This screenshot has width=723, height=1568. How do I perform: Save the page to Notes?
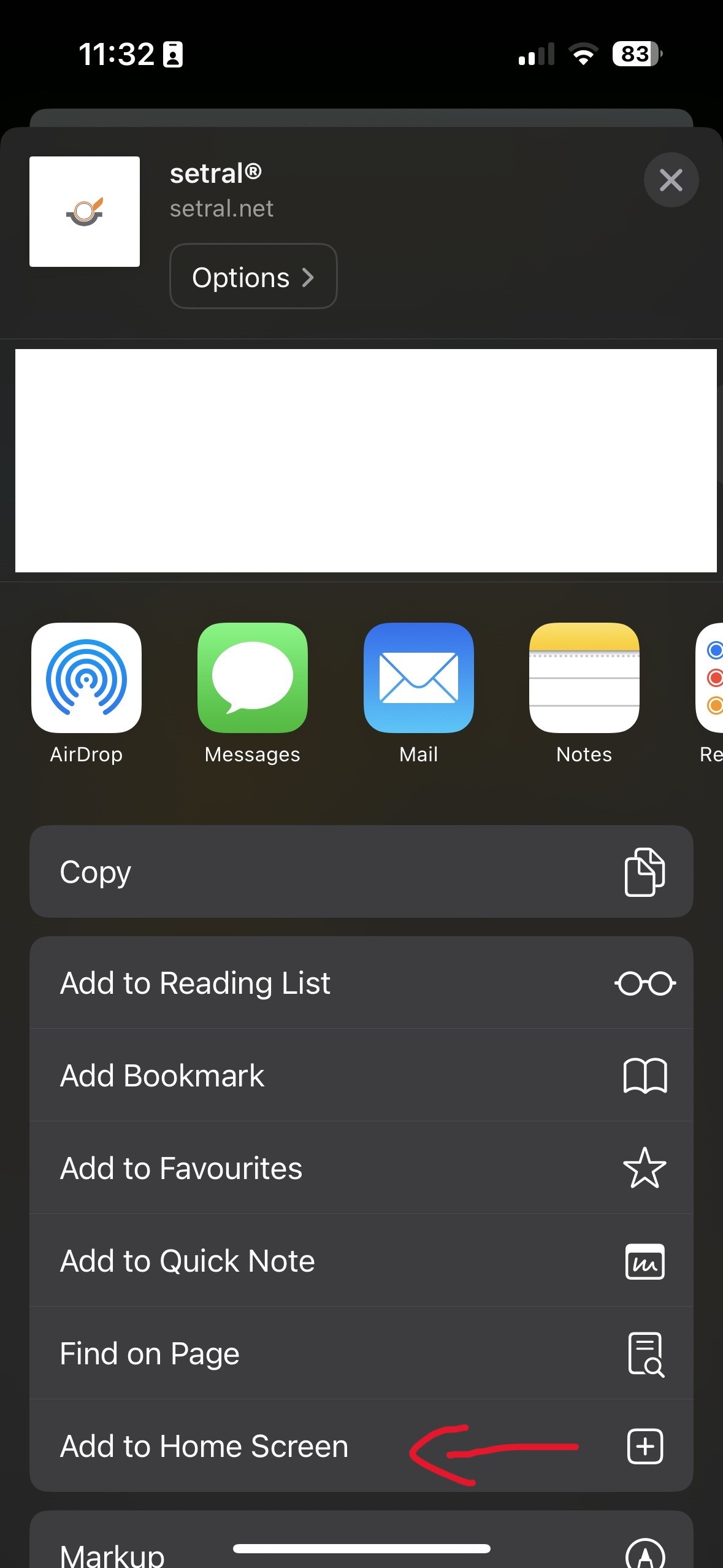tap(583, 679)
